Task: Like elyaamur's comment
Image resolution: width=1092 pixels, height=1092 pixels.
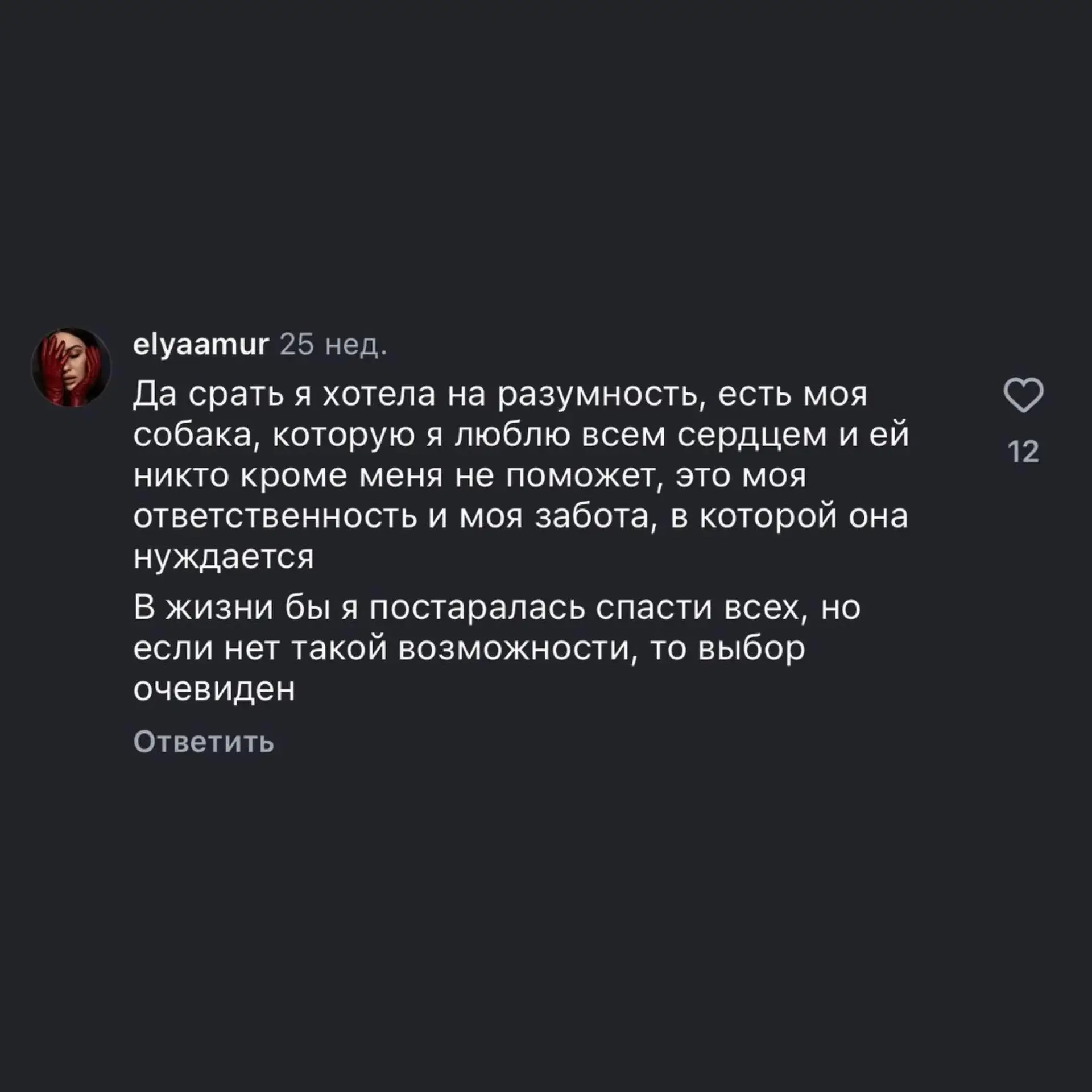Action: coord(1023,395)
